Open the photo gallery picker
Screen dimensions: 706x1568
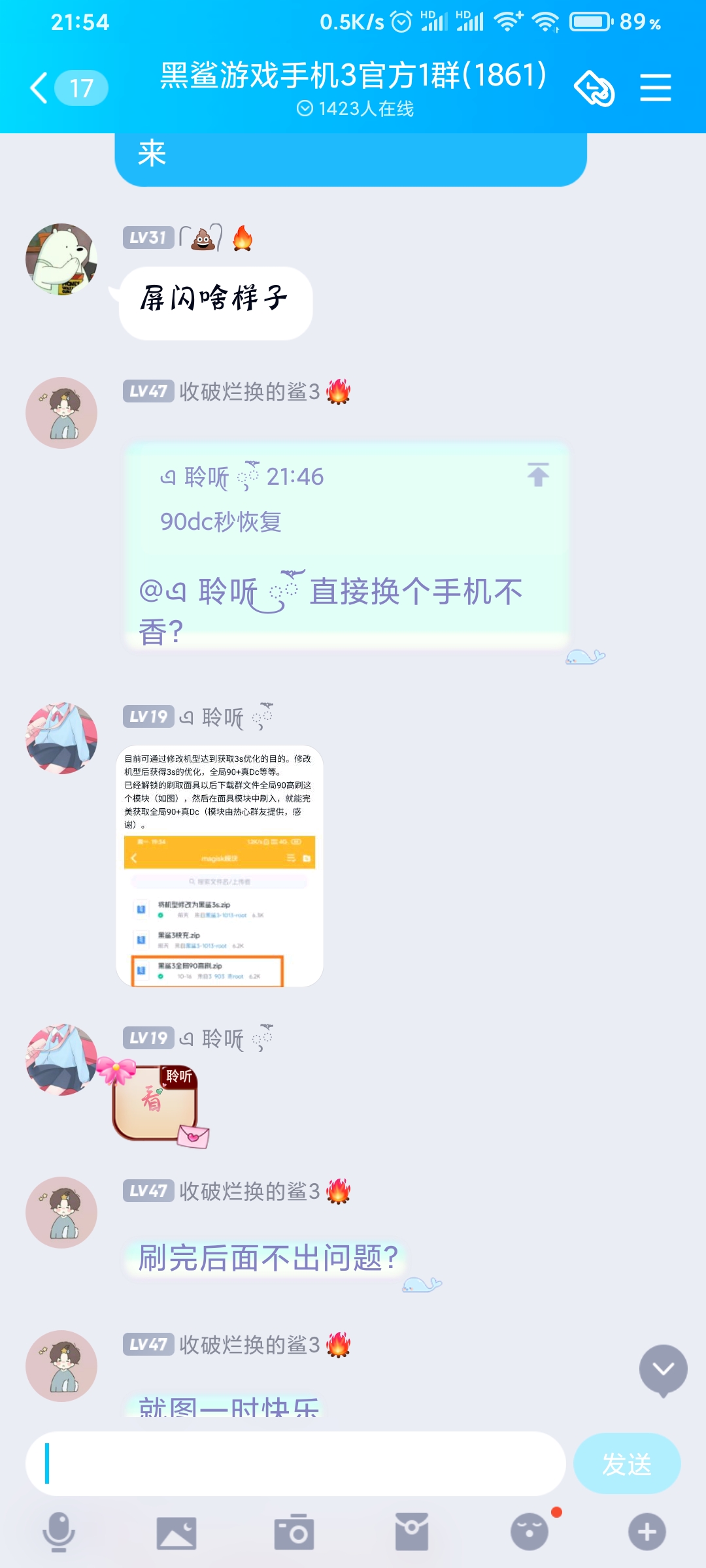click(176, 1531)
